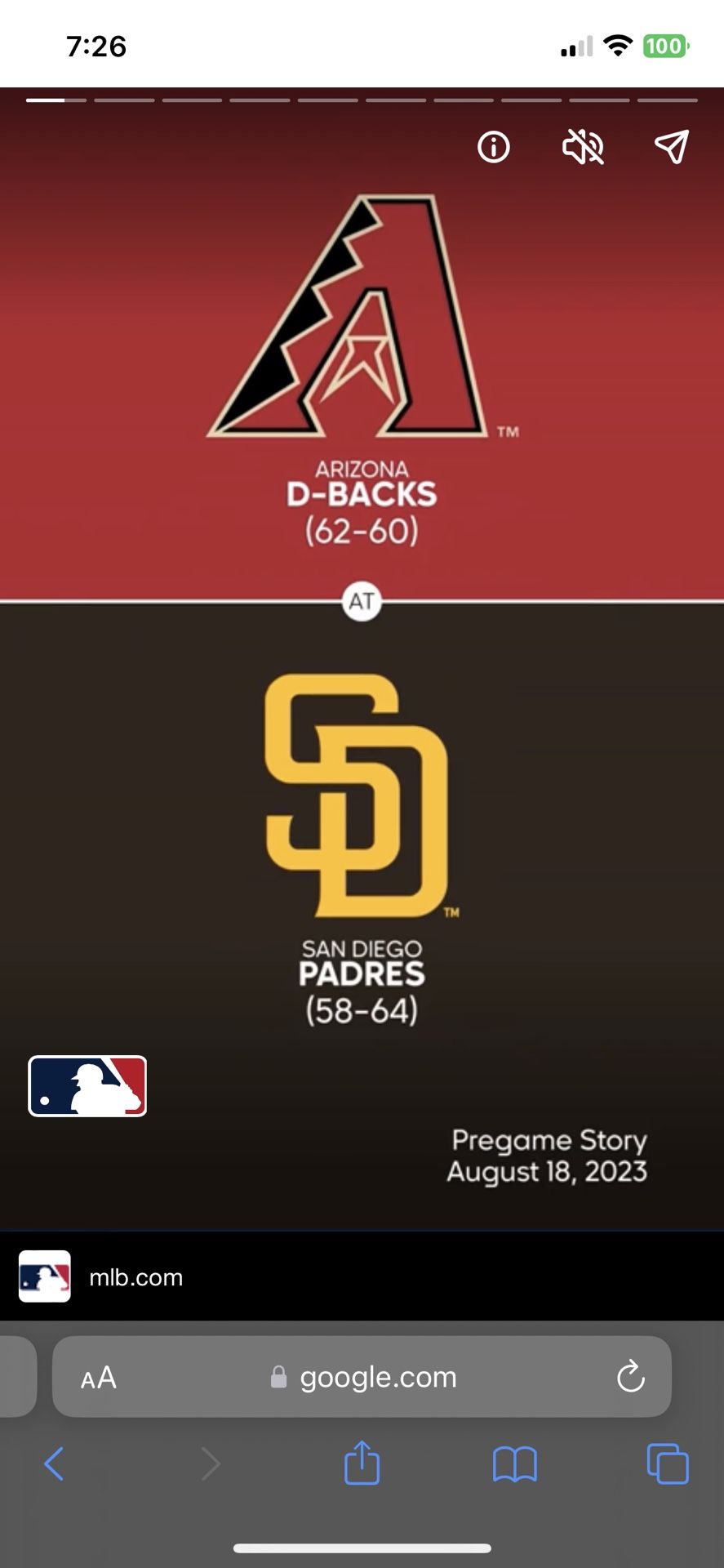Unmute the story audio
Screen dimensions: 724x1568
[583, 148]
